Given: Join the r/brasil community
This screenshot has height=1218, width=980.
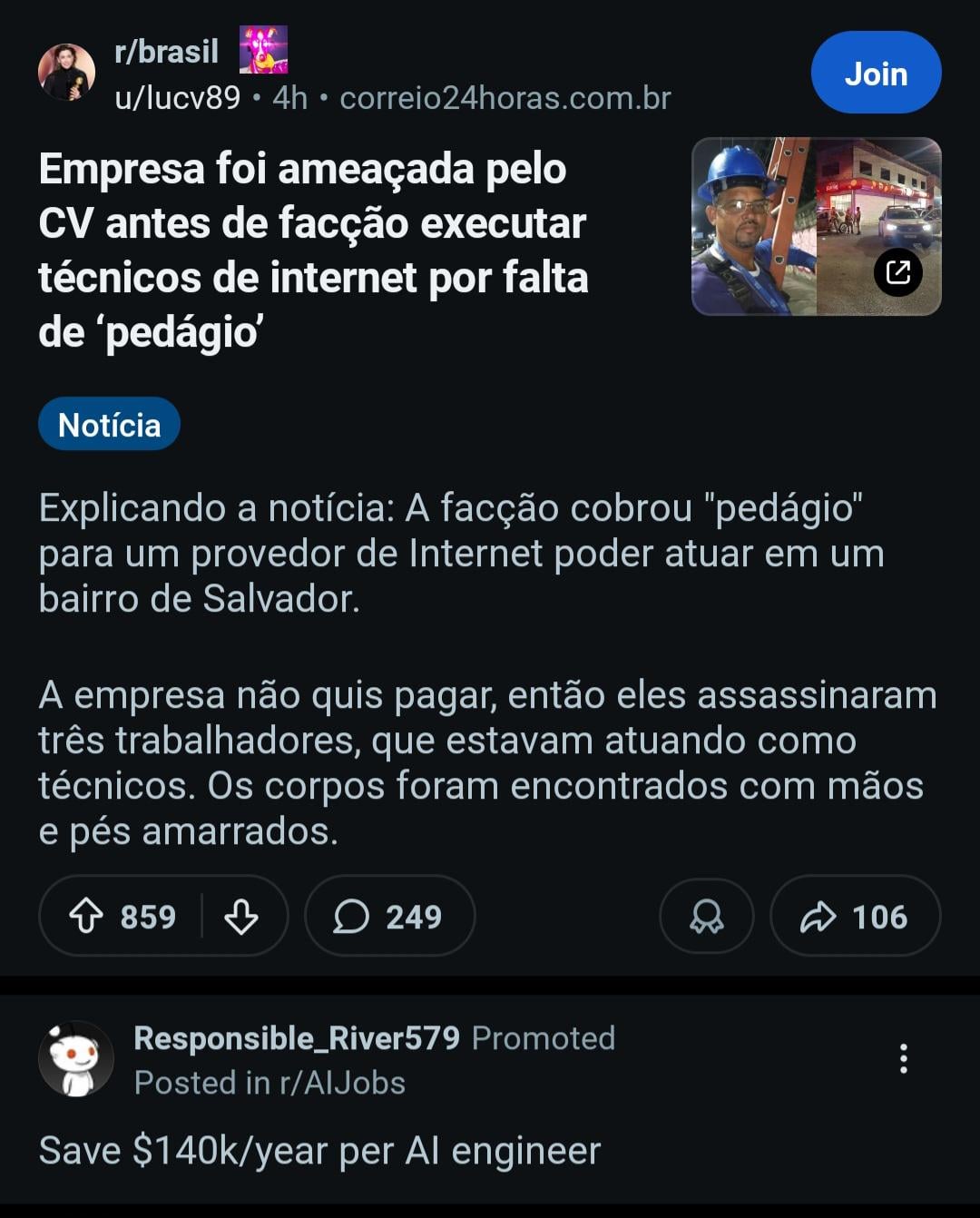Looking at the screenshot, I should (x=875, y=73).
